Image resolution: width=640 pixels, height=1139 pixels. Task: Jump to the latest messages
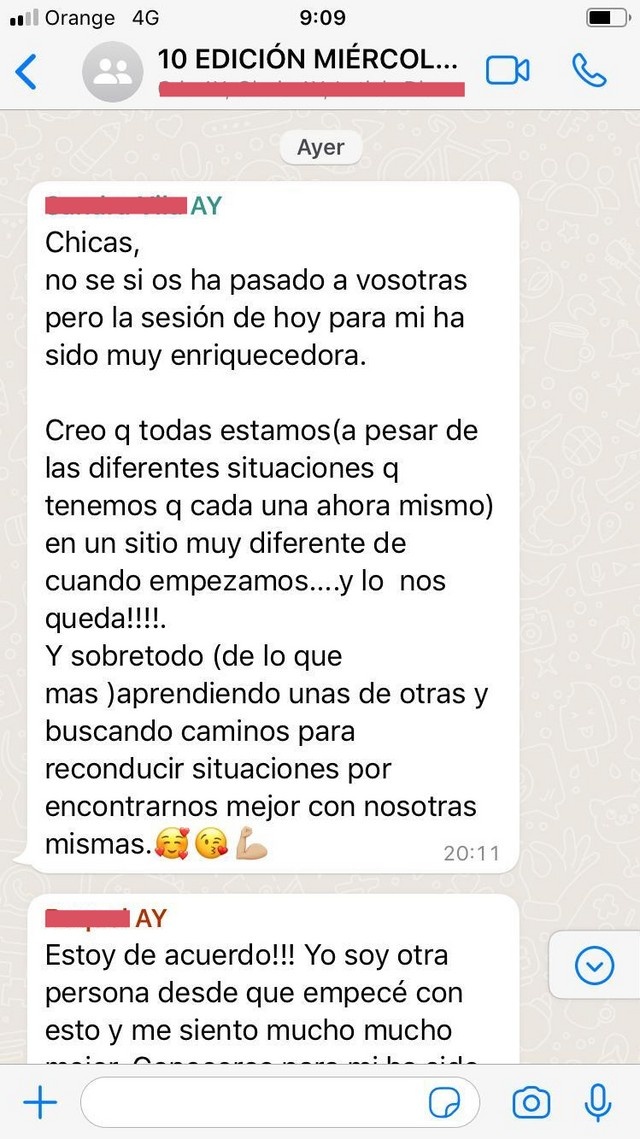[x=594, y=965]
